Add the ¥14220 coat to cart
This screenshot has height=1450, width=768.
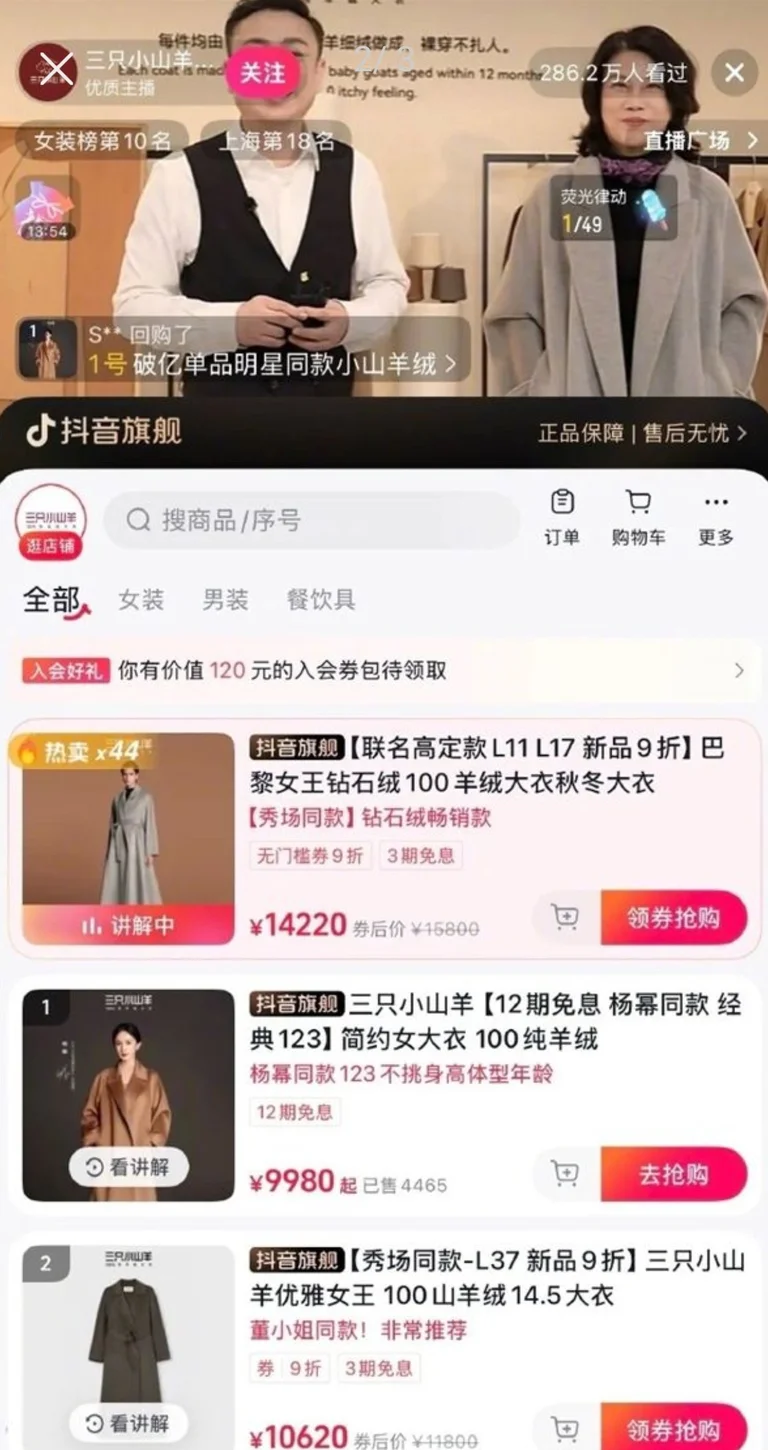565,917
